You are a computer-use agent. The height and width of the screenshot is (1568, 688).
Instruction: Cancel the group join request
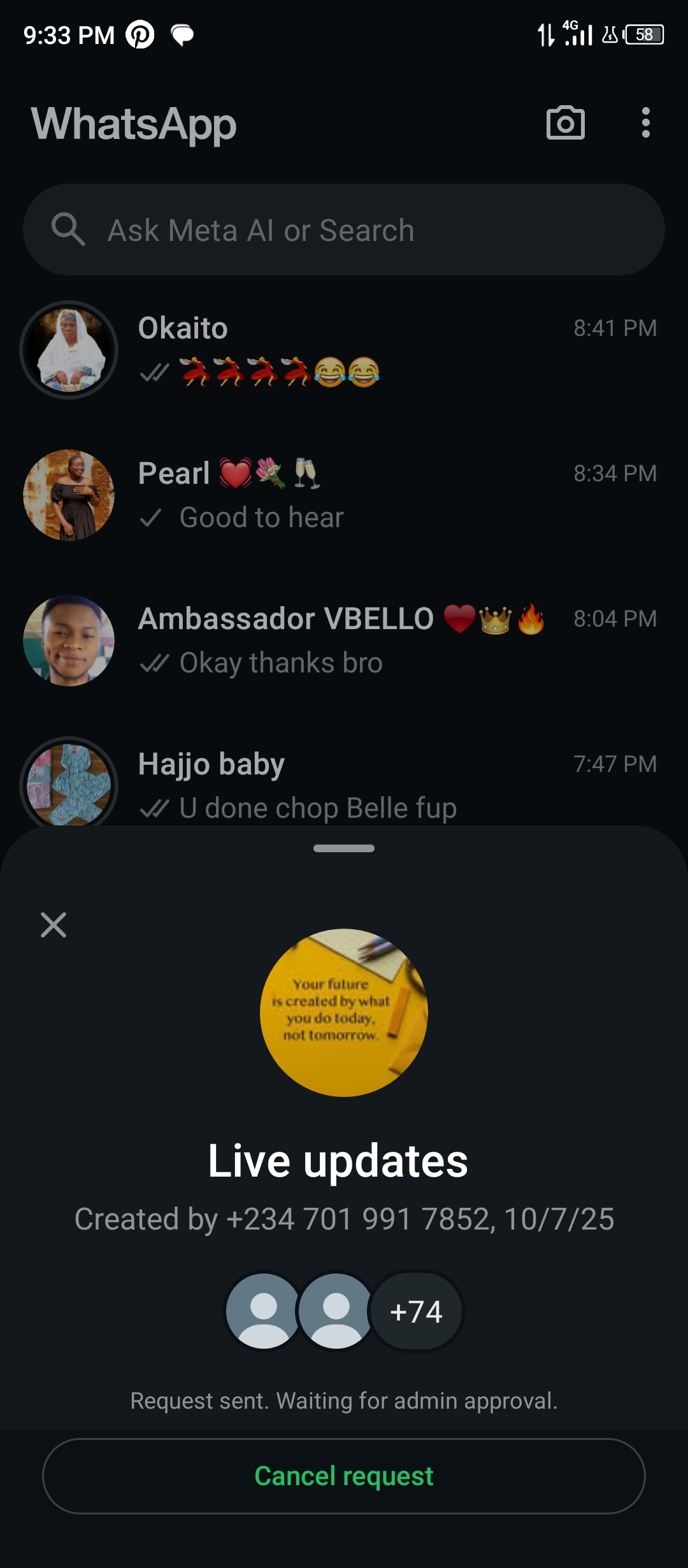pos(344,1476)
